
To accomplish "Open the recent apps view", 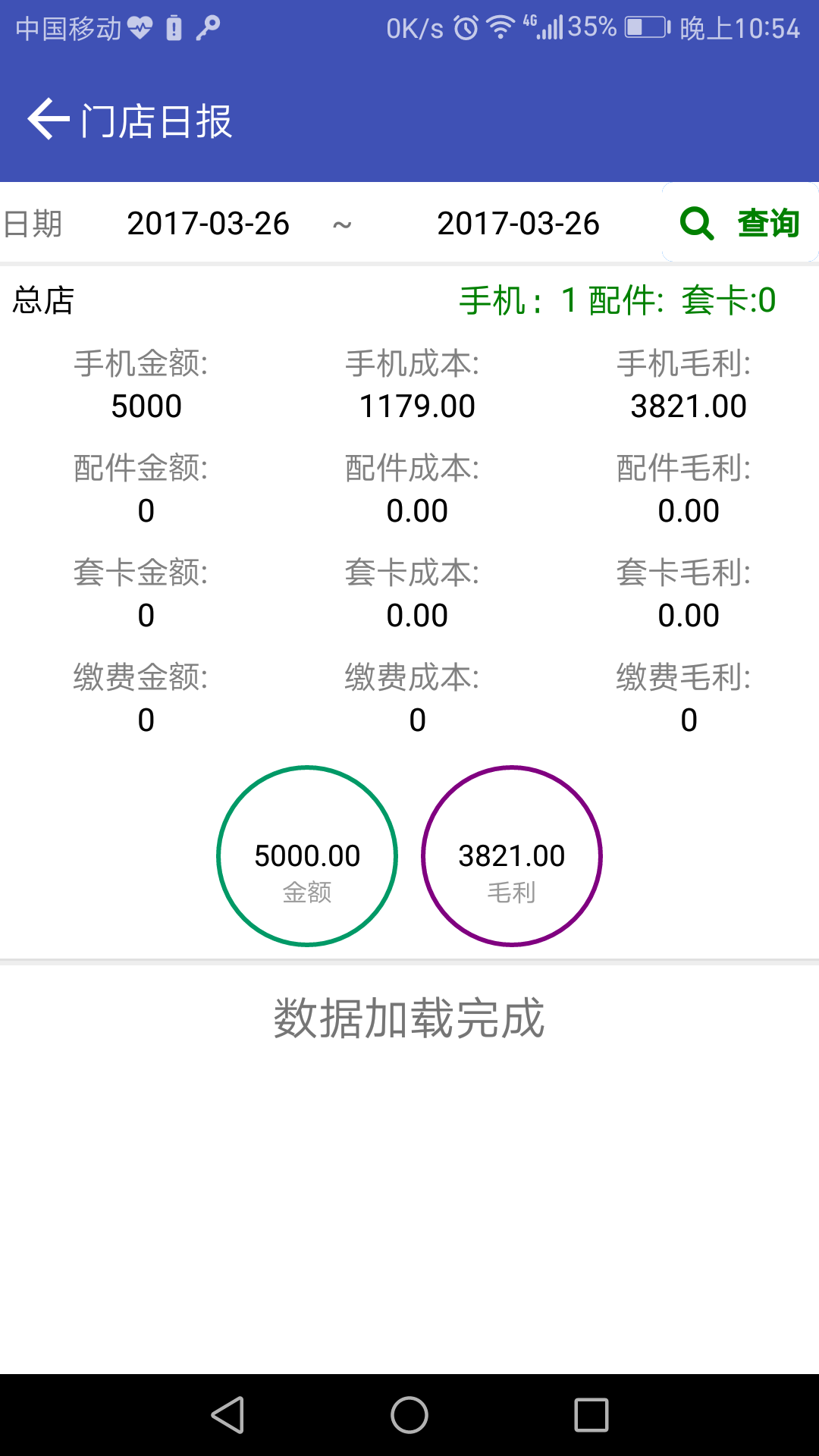I will [591, 1415].
